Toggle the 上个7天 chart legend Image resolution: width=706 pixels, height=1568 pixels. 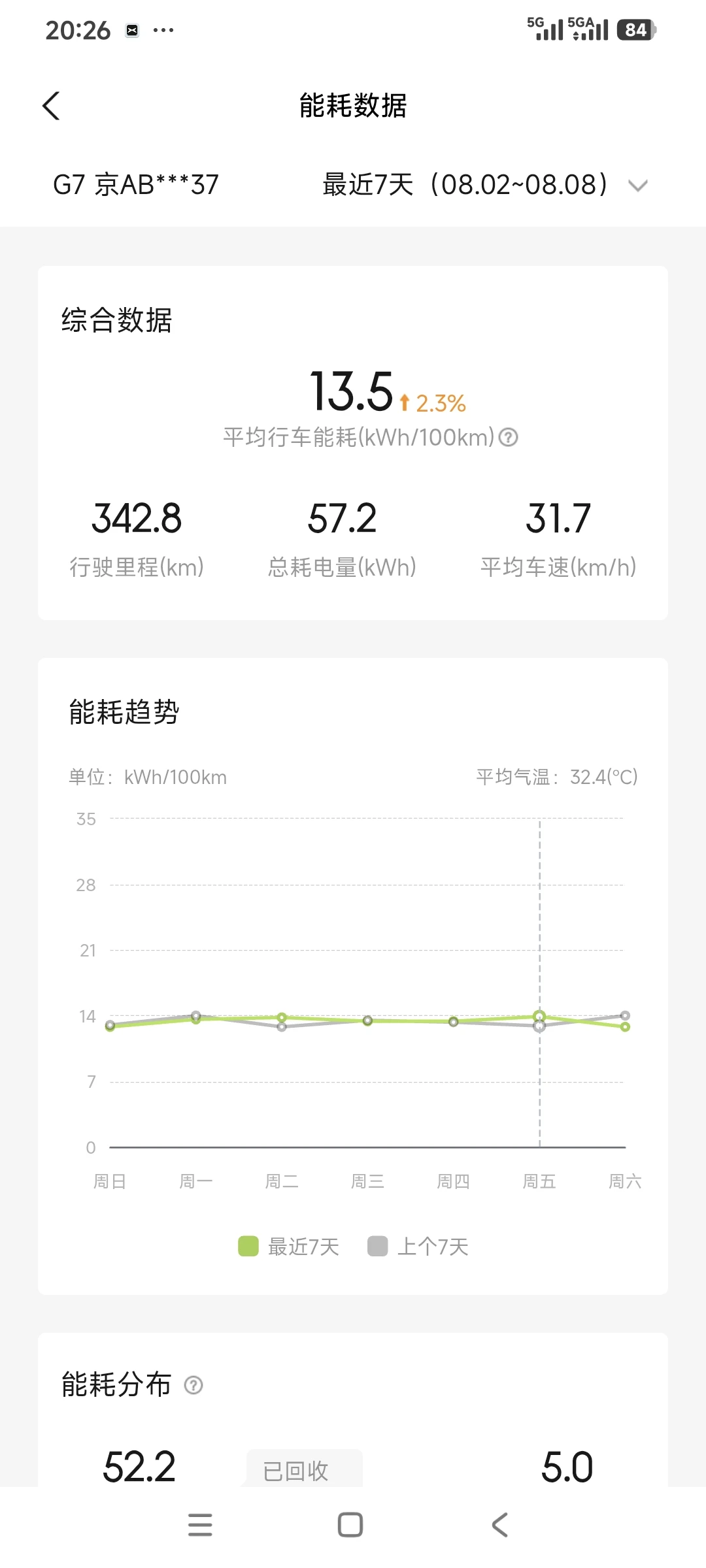(x=418, y=1247)
